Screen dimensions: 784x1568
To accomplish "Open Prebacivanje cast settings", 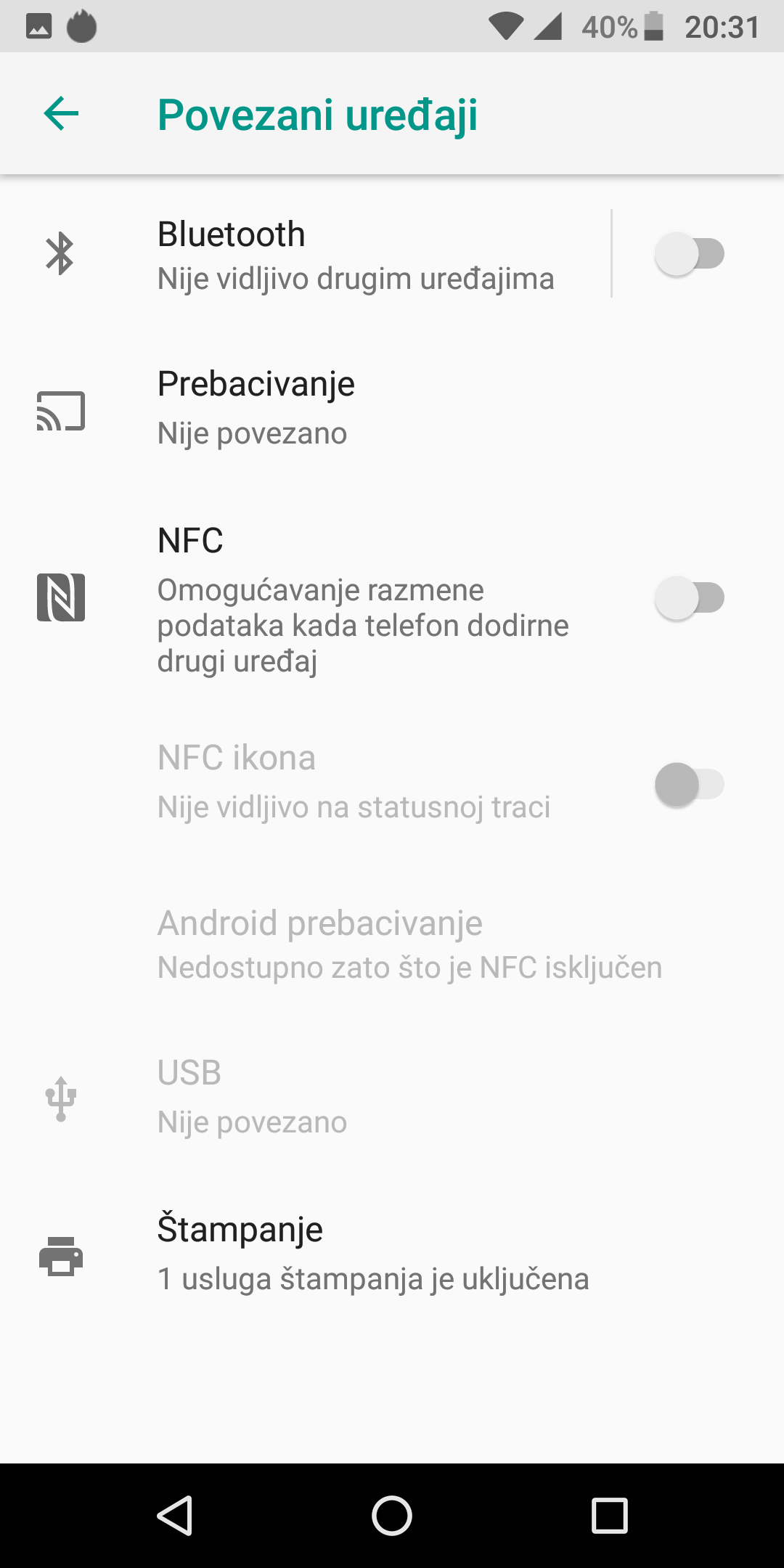I will [392, 409].
